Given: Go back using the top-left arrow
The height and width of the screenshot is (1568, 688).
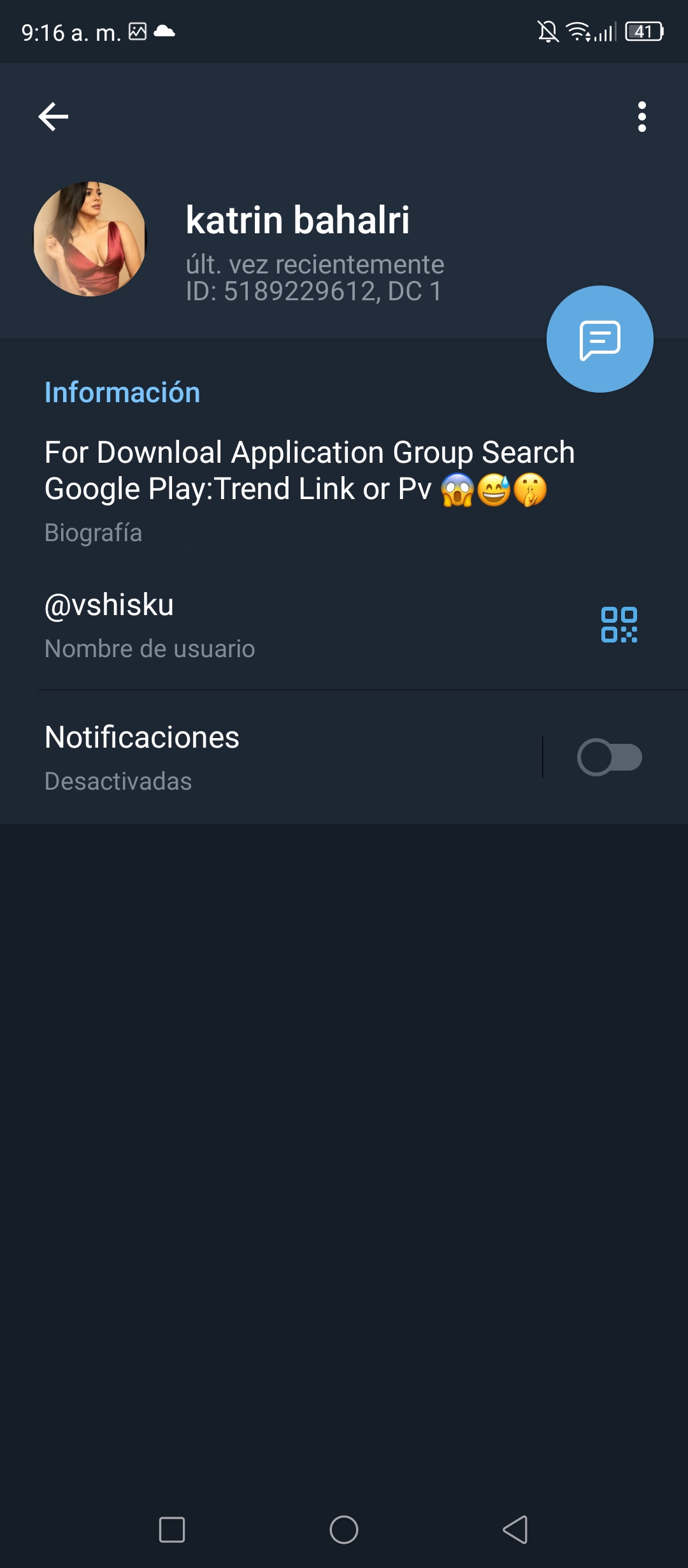Looking at the screenshot, I should [54, 117].
